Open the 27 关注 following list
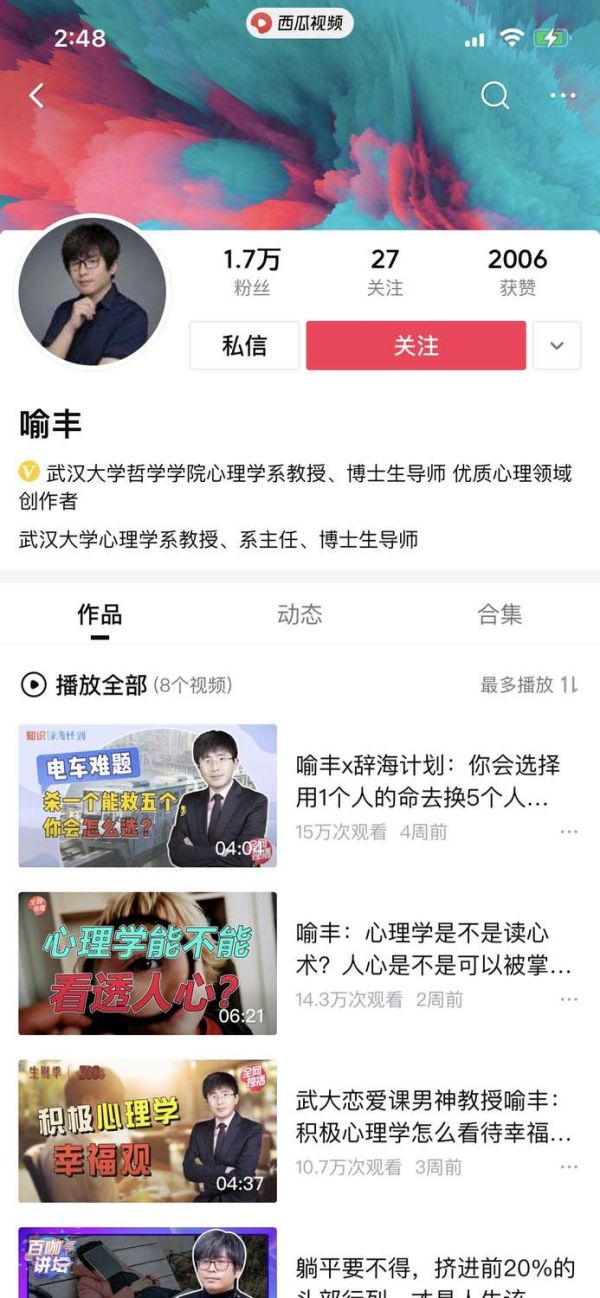The height and width of the screenshot is (1298, 600). [385, 272]
